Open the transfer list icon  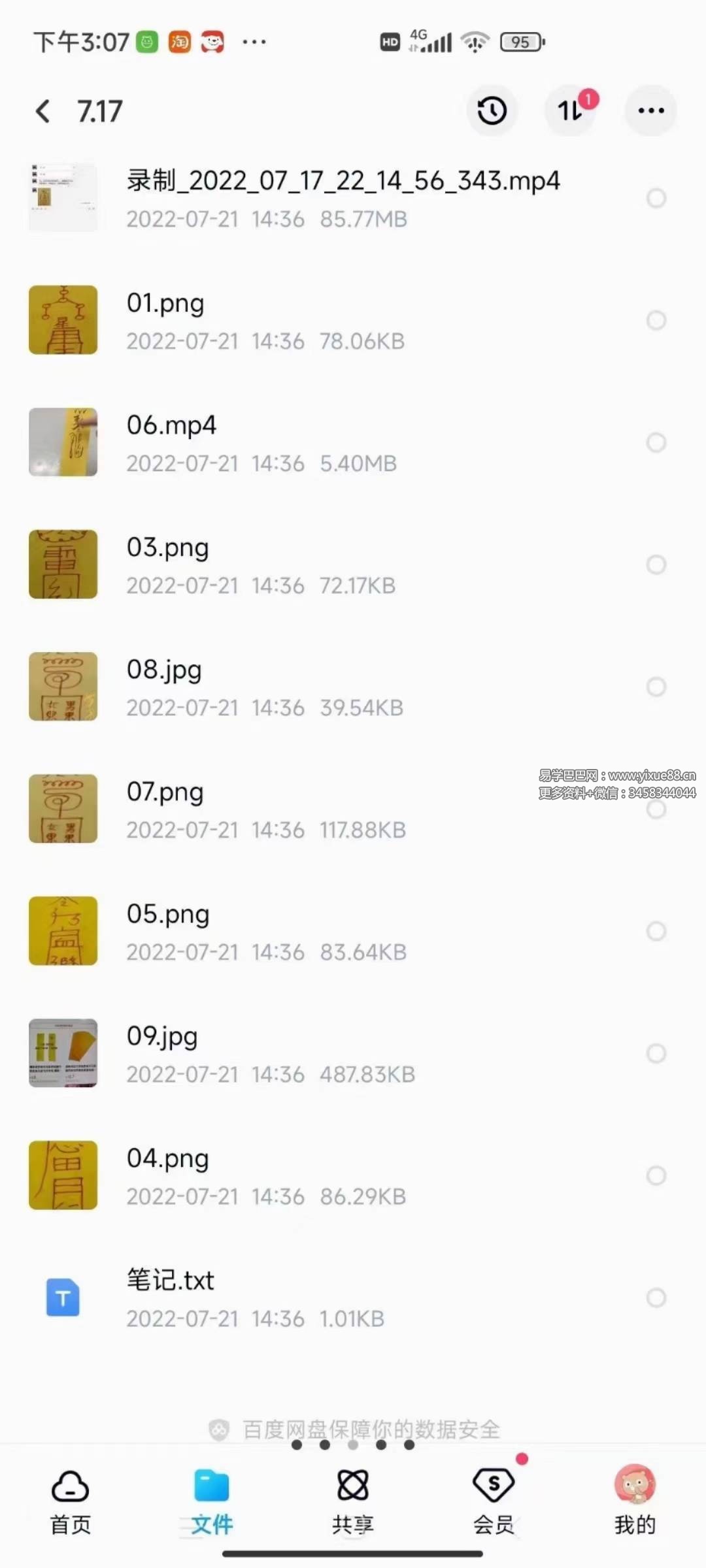pos(571,110)
